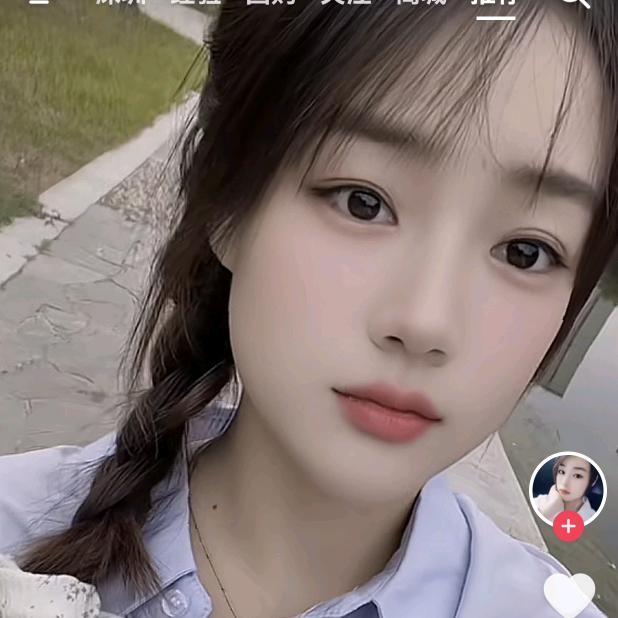Open the top-left menu icon
This screenshot has width=618, height=618.
tap(39, 2)
